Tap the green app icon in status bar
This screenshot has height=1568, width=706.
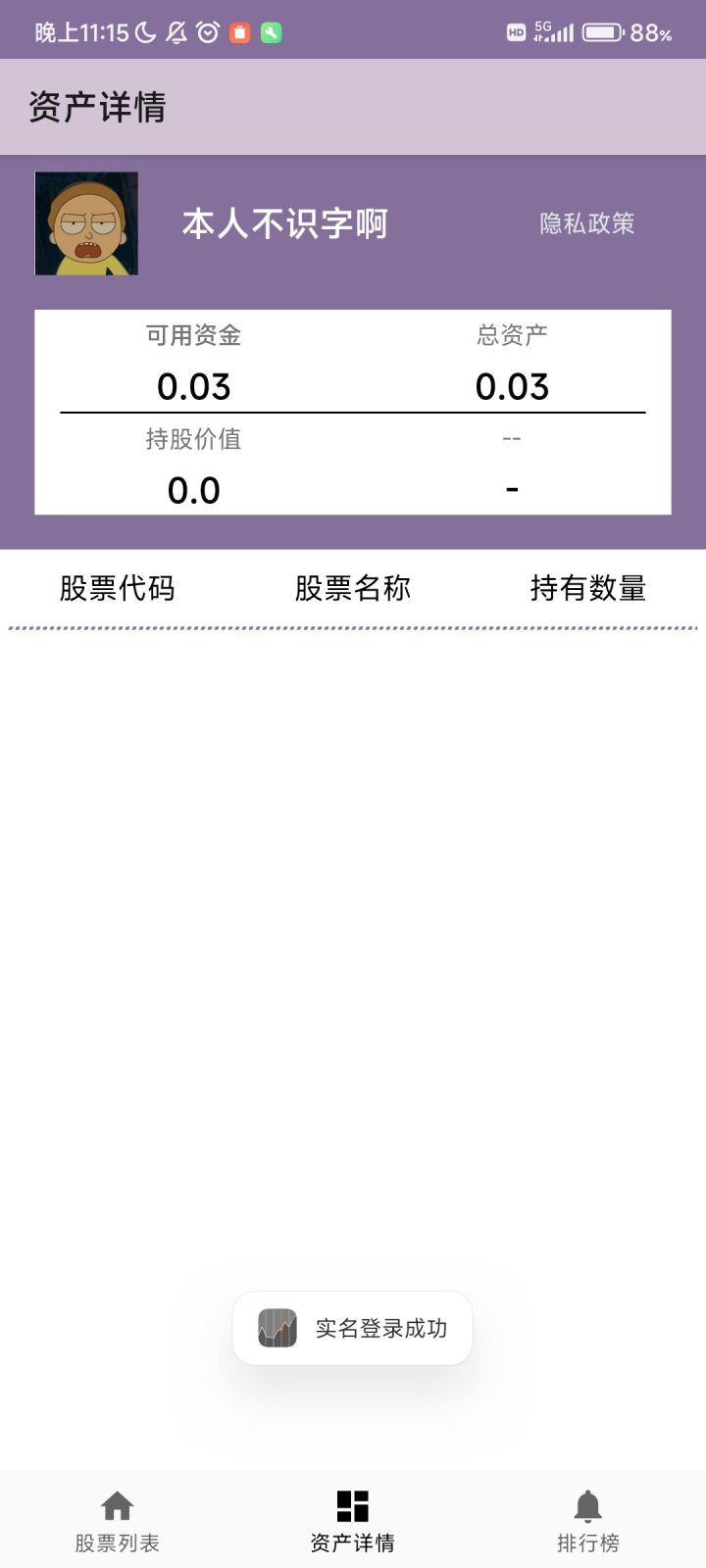click(272, 31)
